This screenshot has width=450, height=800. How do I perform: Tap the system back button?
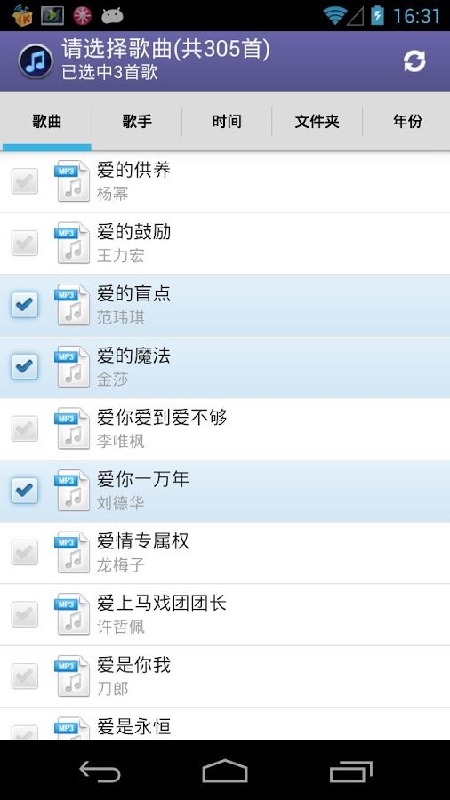pyautogui.click(x=100, y=771)
